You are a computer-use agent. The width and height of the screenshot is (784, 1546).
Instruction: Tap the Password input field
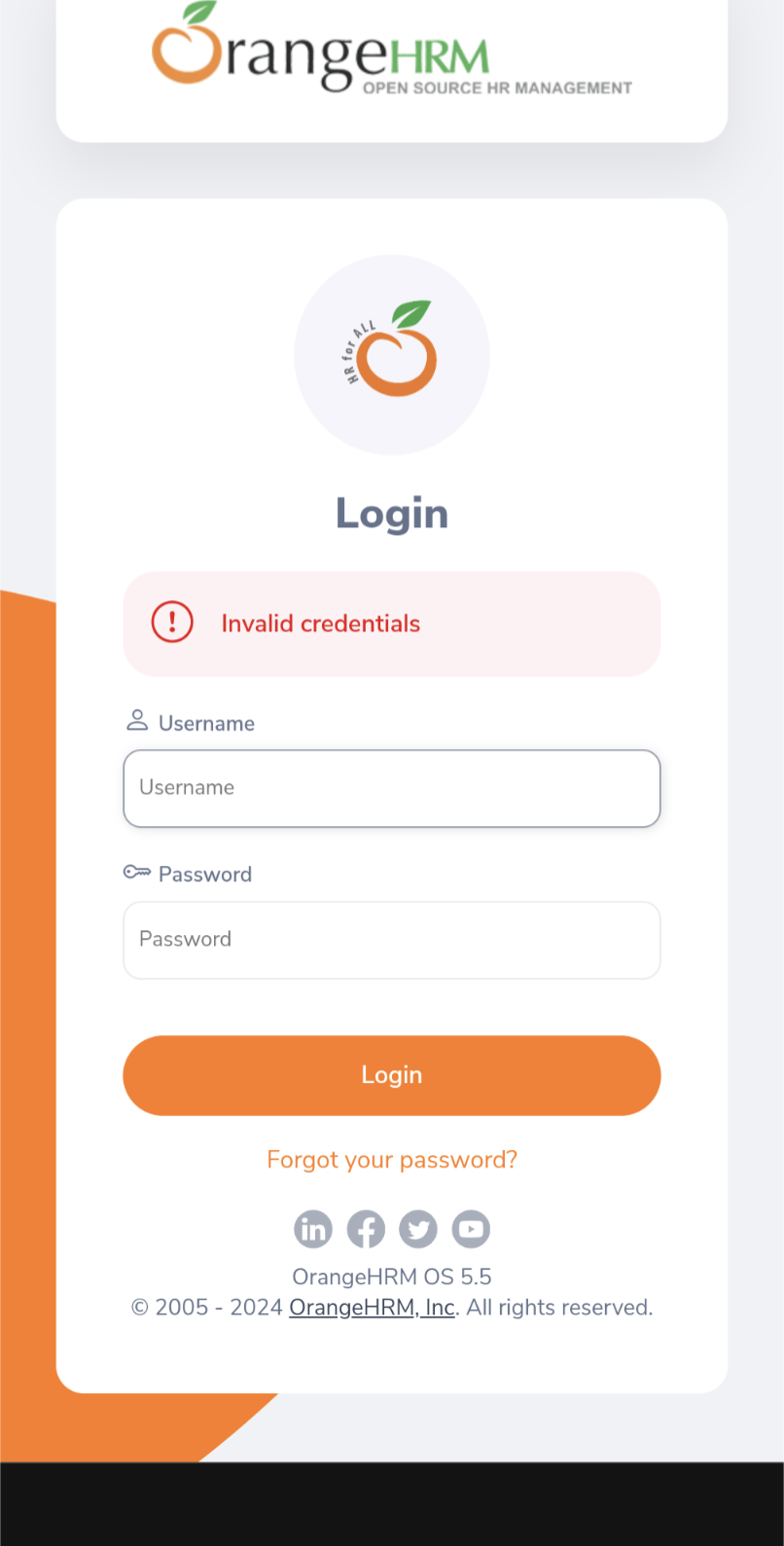point(391,940)
